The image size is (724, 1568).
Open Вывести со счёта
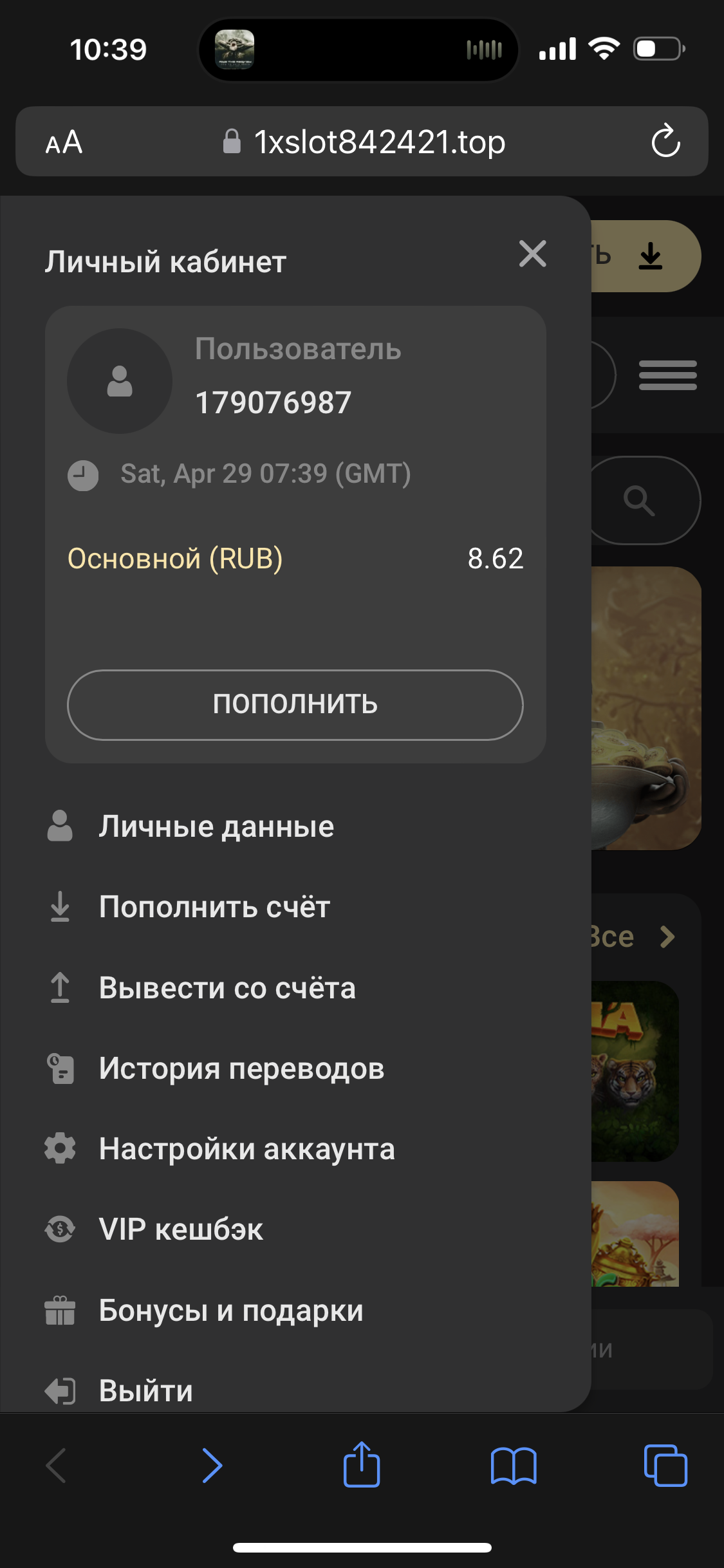point(227,988)
